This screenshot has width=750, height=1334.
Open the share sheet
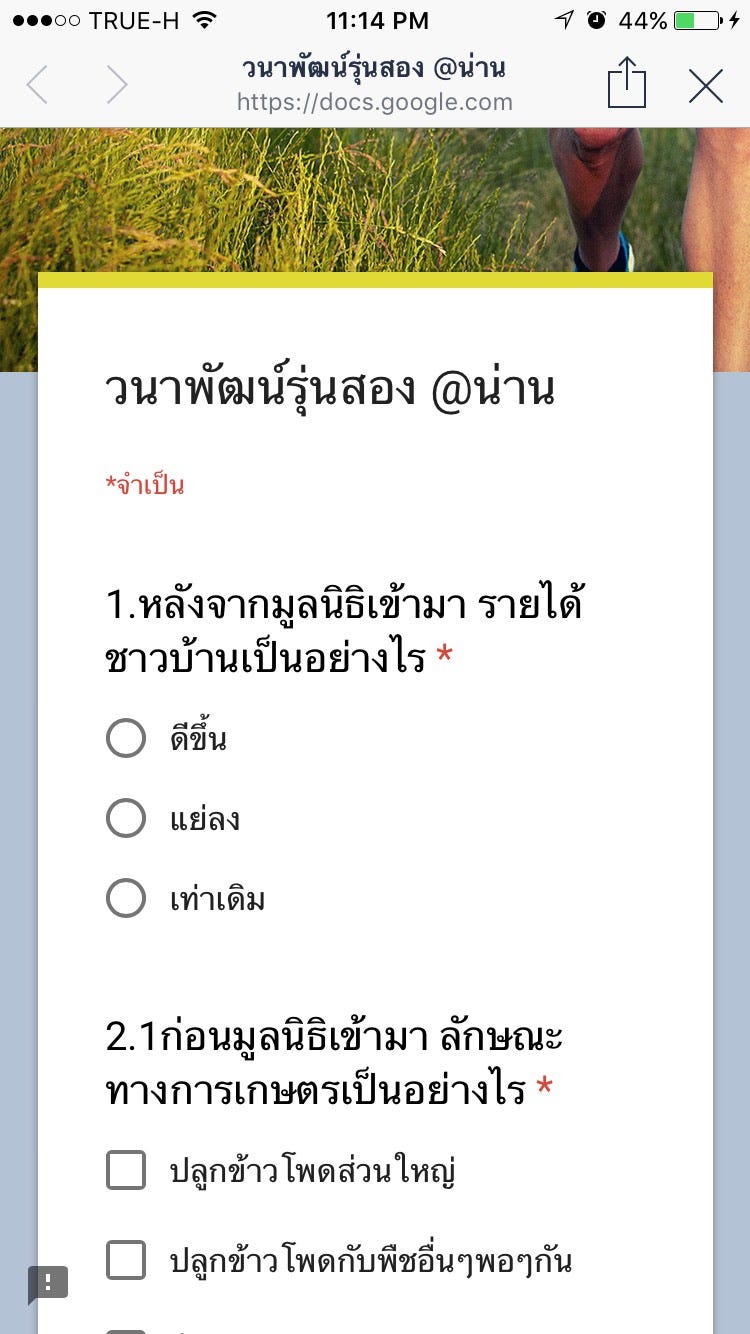tap(627, 84)
